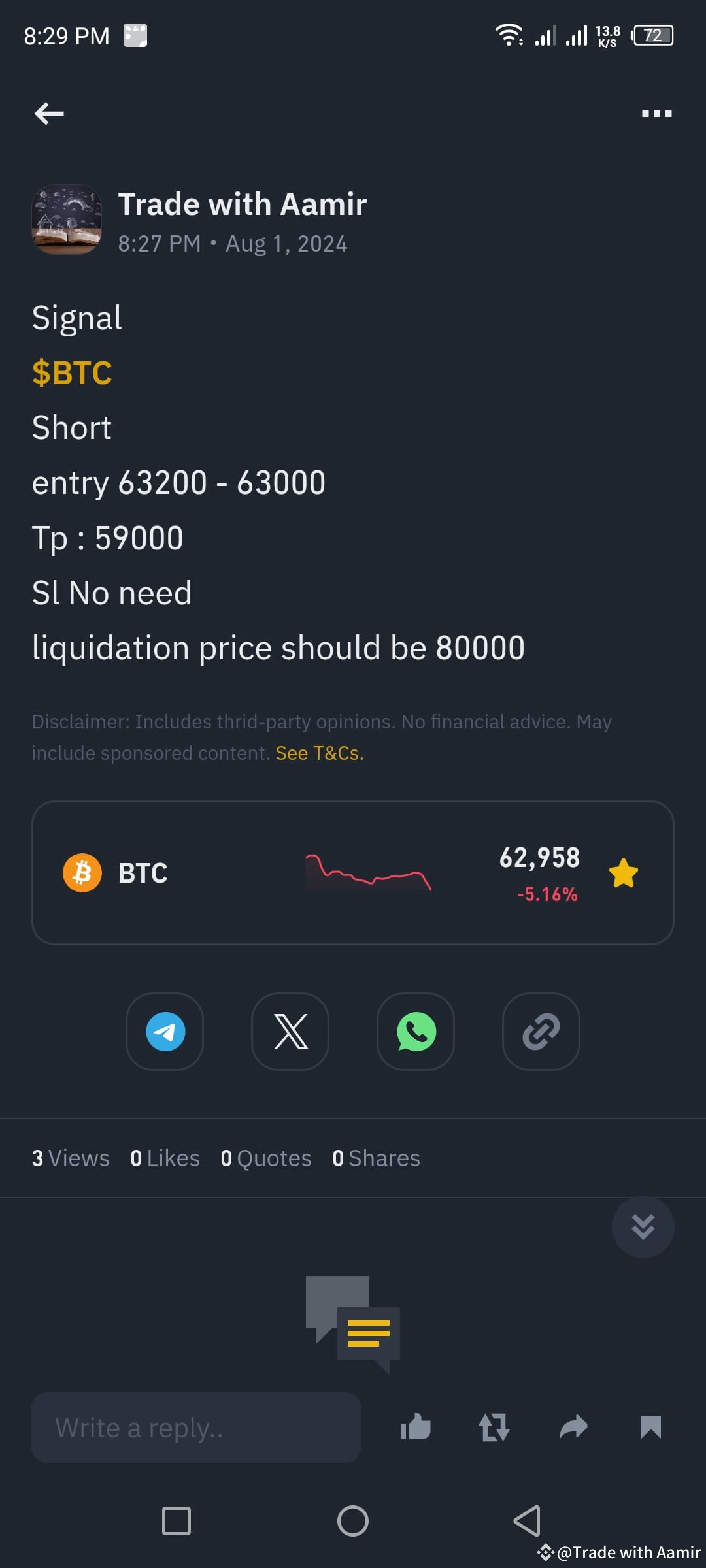Share the post using the forward arrow

click(x=573, y=1428)
